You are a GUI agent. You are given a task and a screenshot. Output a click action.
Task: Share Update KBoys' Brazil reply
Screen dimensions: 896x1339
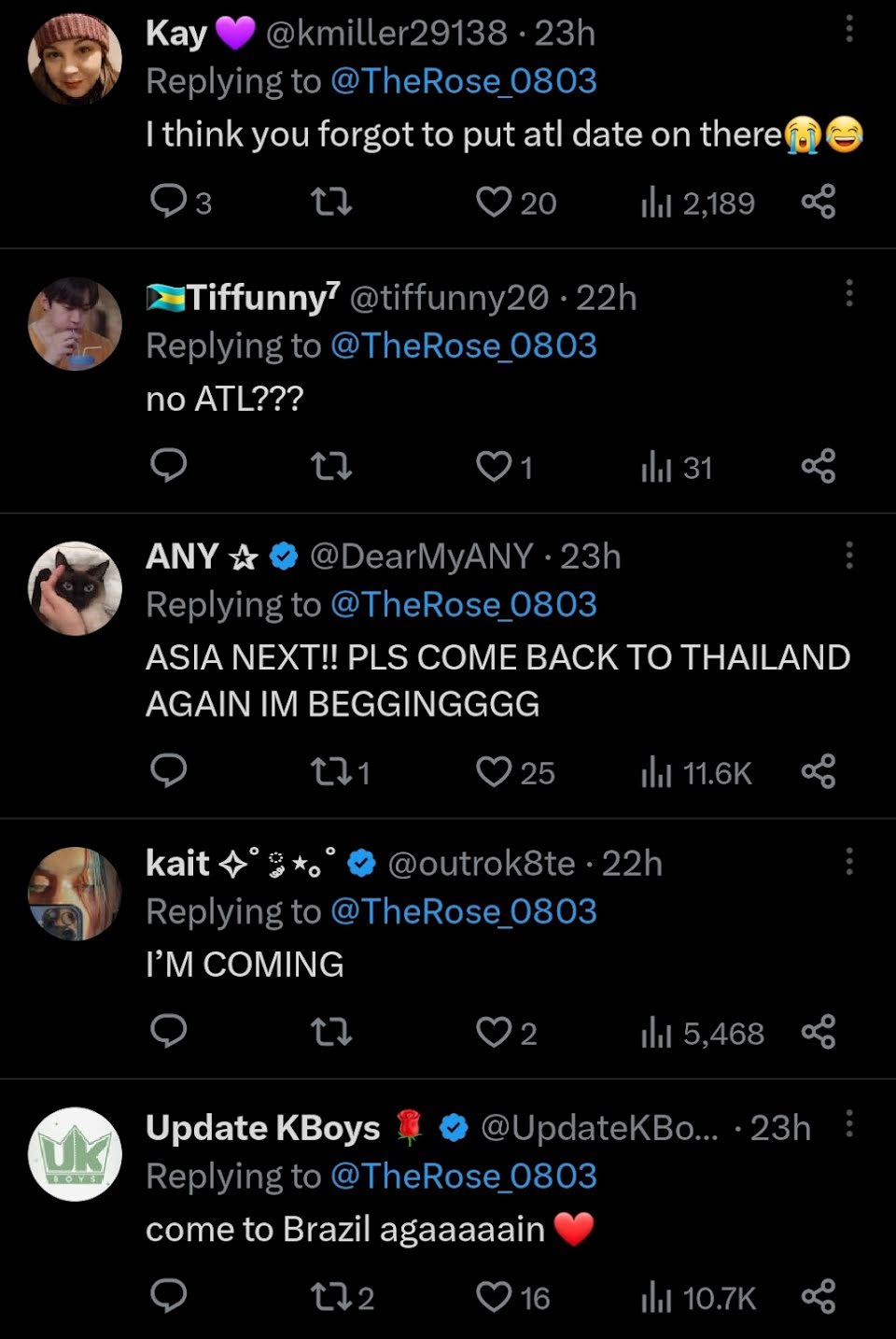click(x=819, y=1296)
